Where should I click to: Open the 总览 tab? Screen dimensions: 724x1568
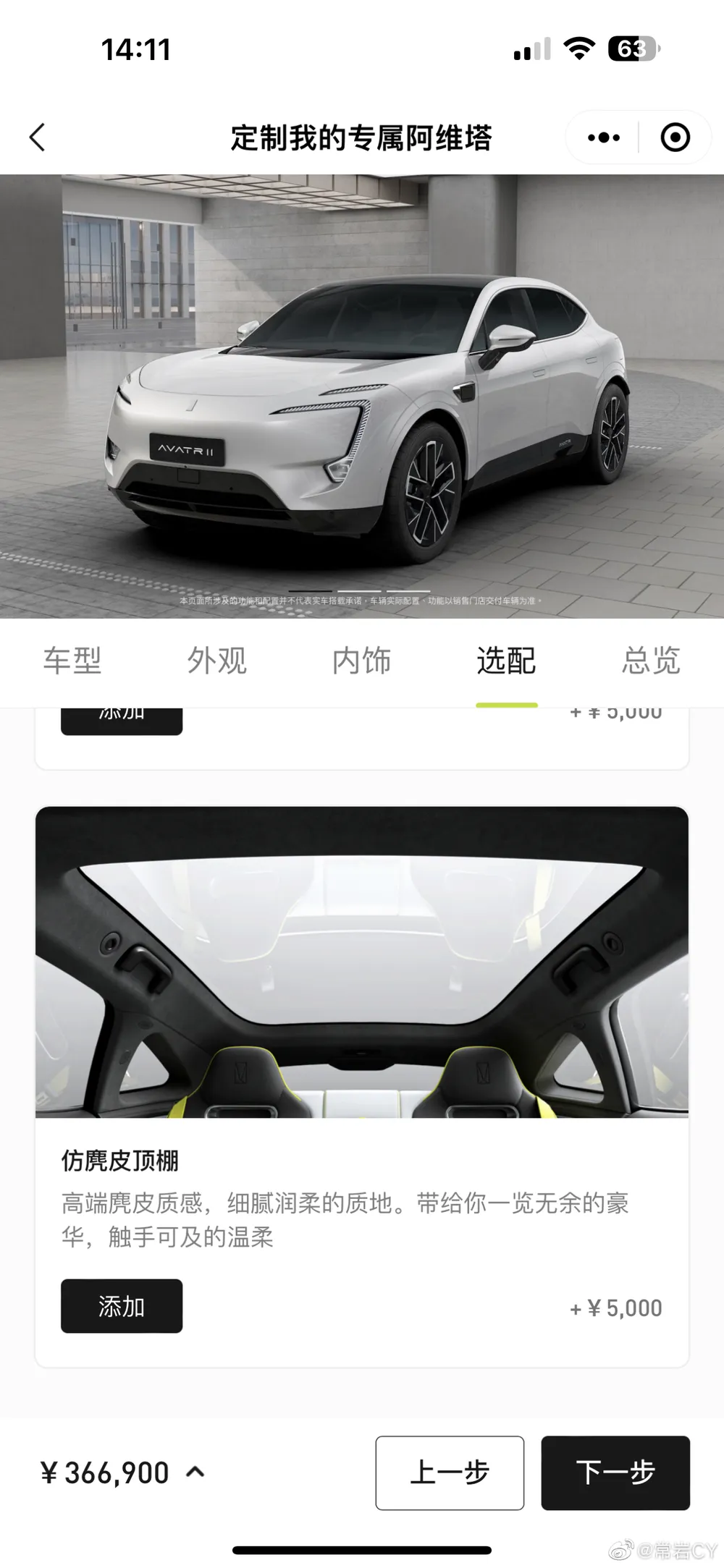tap(650, 661)
